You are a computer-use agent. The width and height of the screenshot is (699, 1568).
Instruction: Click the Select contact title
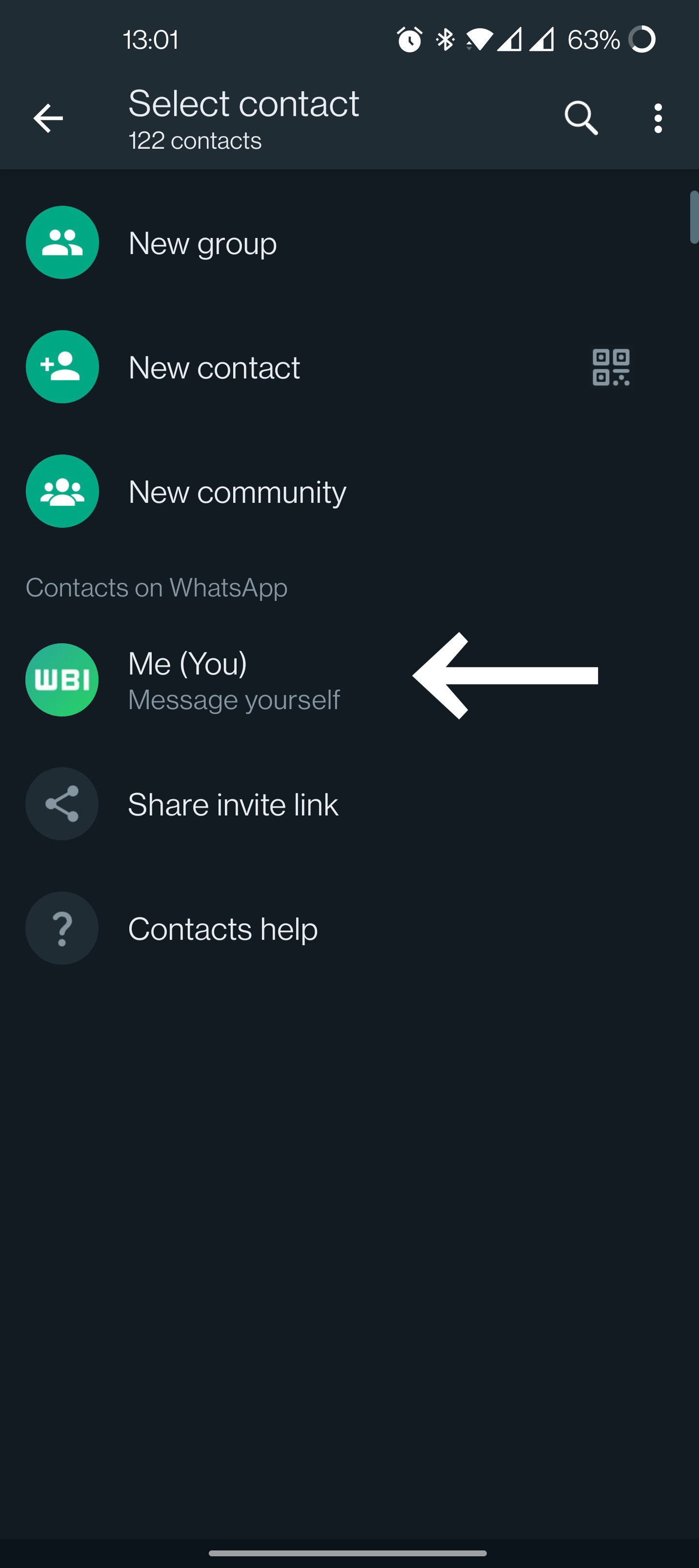243,103
